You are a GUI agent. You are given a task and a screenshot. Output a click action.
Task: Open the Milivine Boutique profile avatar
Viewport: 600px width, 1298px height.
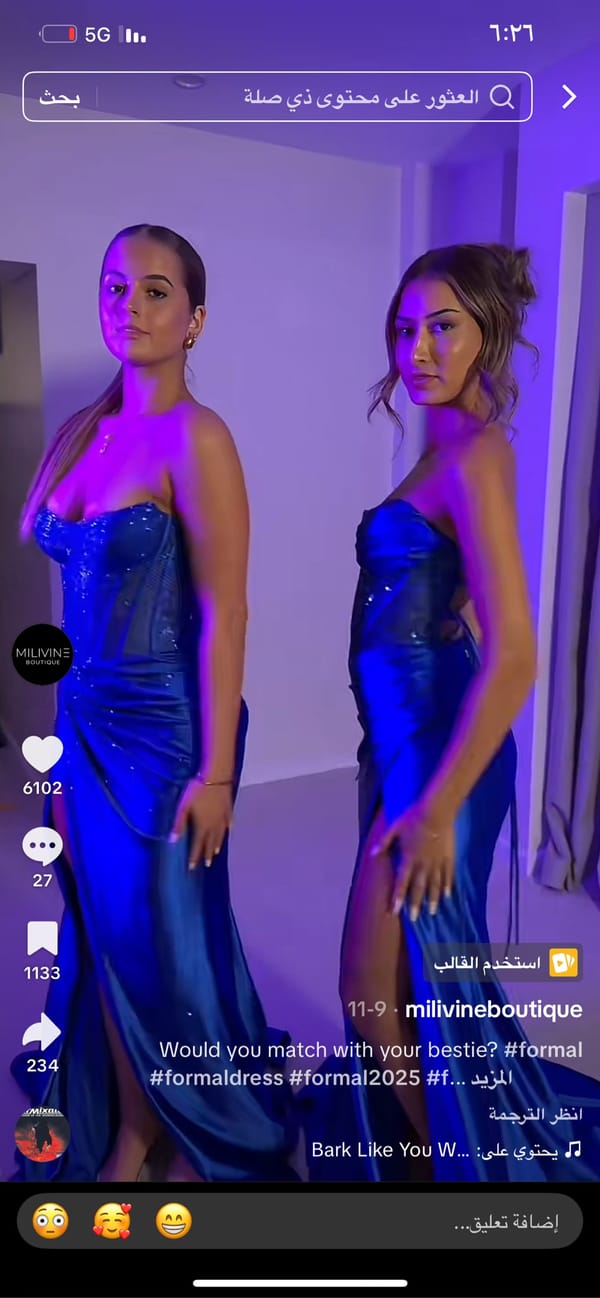(x=43, y=654)
